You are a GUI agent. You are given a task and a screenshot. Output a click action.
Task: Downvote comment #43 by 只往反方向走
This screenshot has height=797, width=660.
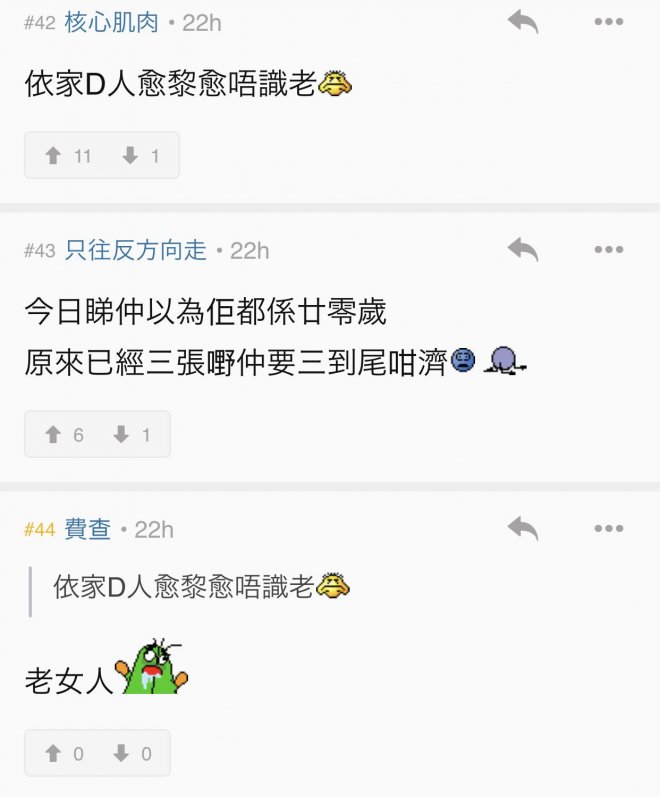pos(133,435)
